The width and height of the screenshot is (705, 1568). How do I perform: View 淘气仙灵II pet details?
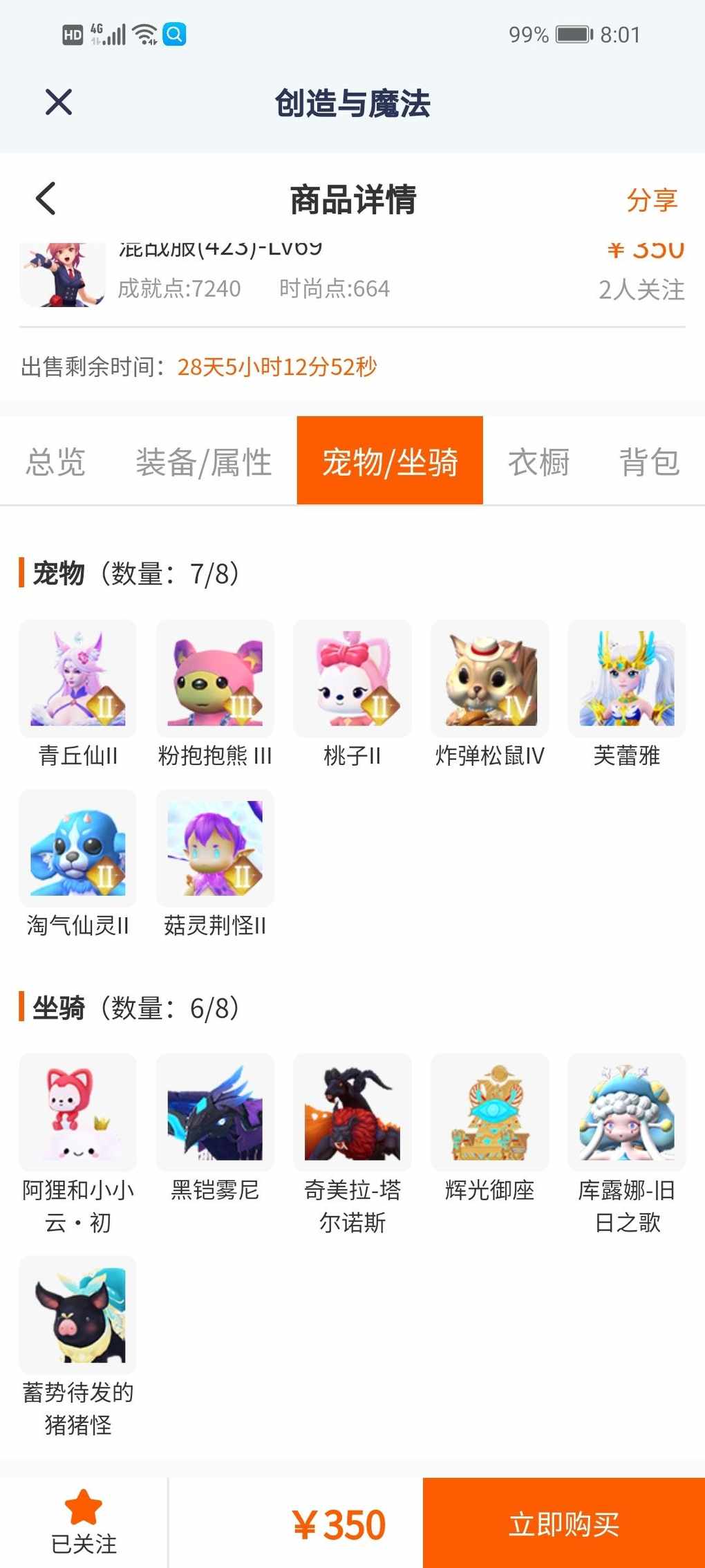tap(77, 849)
